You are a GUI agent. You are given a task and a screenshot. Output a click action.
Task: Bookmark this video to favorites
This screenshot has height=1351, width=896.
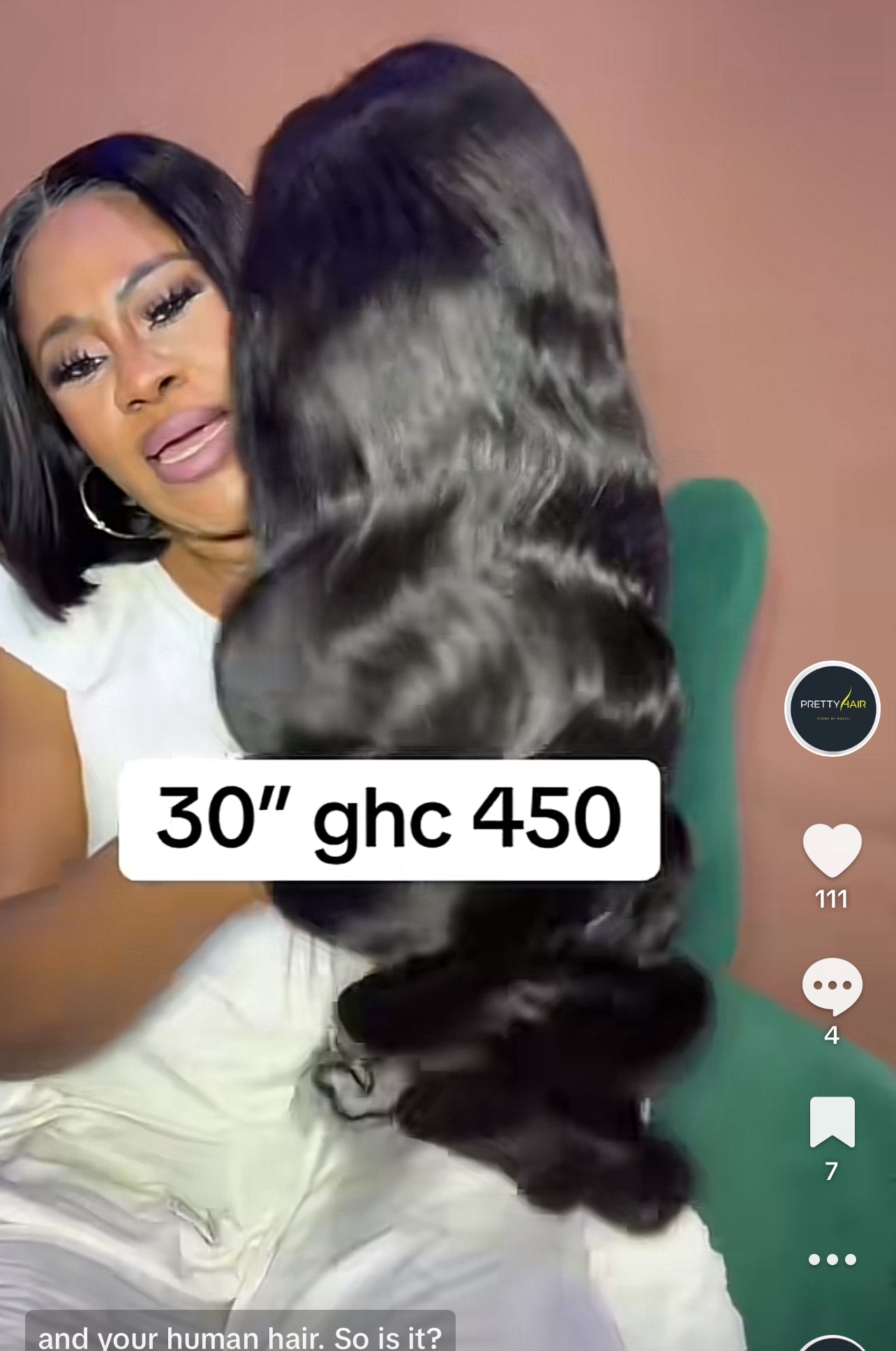[x=832, y=1122]
